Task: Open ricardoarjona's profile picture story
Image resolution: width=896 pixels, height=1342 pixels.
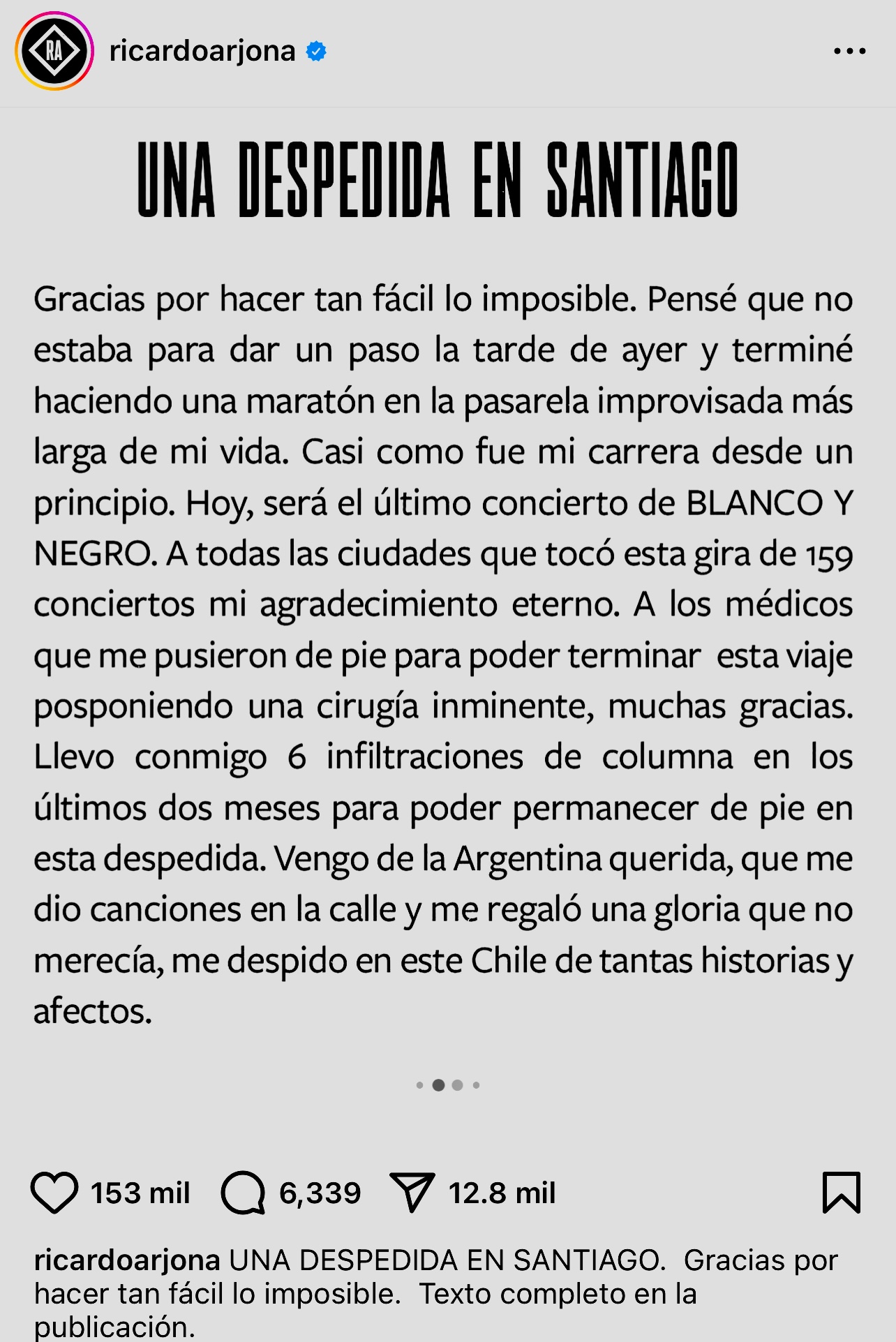Action: click(x=54, y=51)
